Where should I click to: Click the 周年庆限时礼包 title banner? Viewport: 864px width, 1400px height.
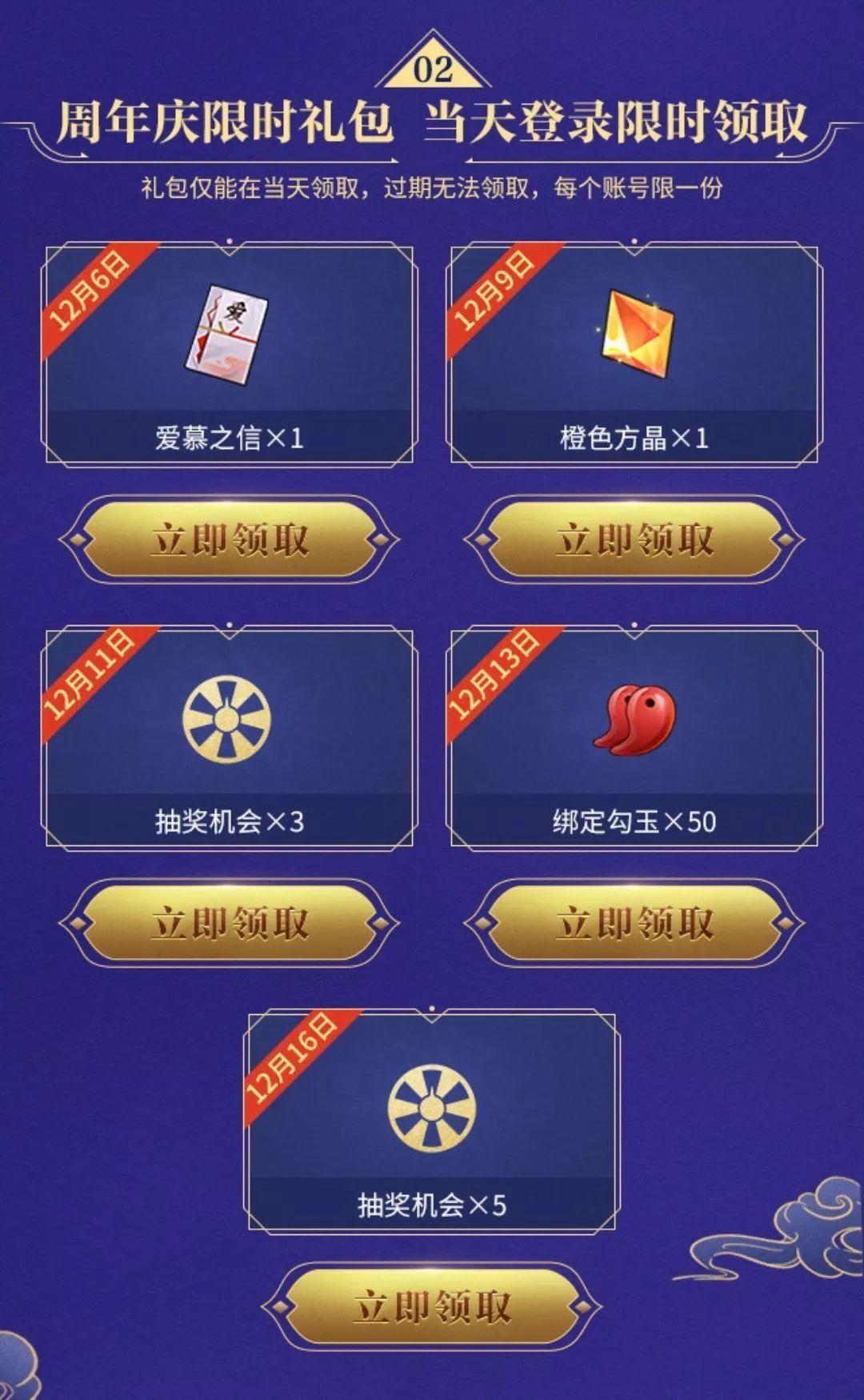click(432, 120)
